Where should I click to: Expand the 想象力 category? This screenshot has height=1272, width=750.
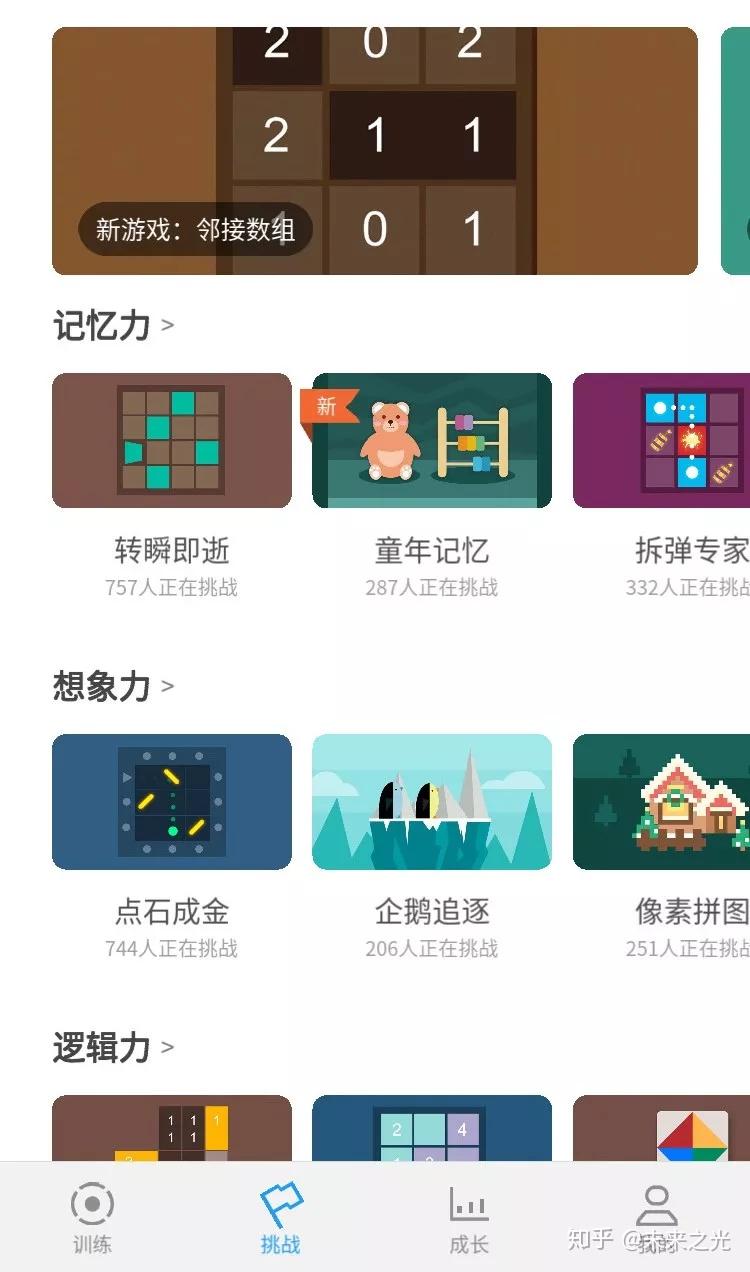point(112,687)
